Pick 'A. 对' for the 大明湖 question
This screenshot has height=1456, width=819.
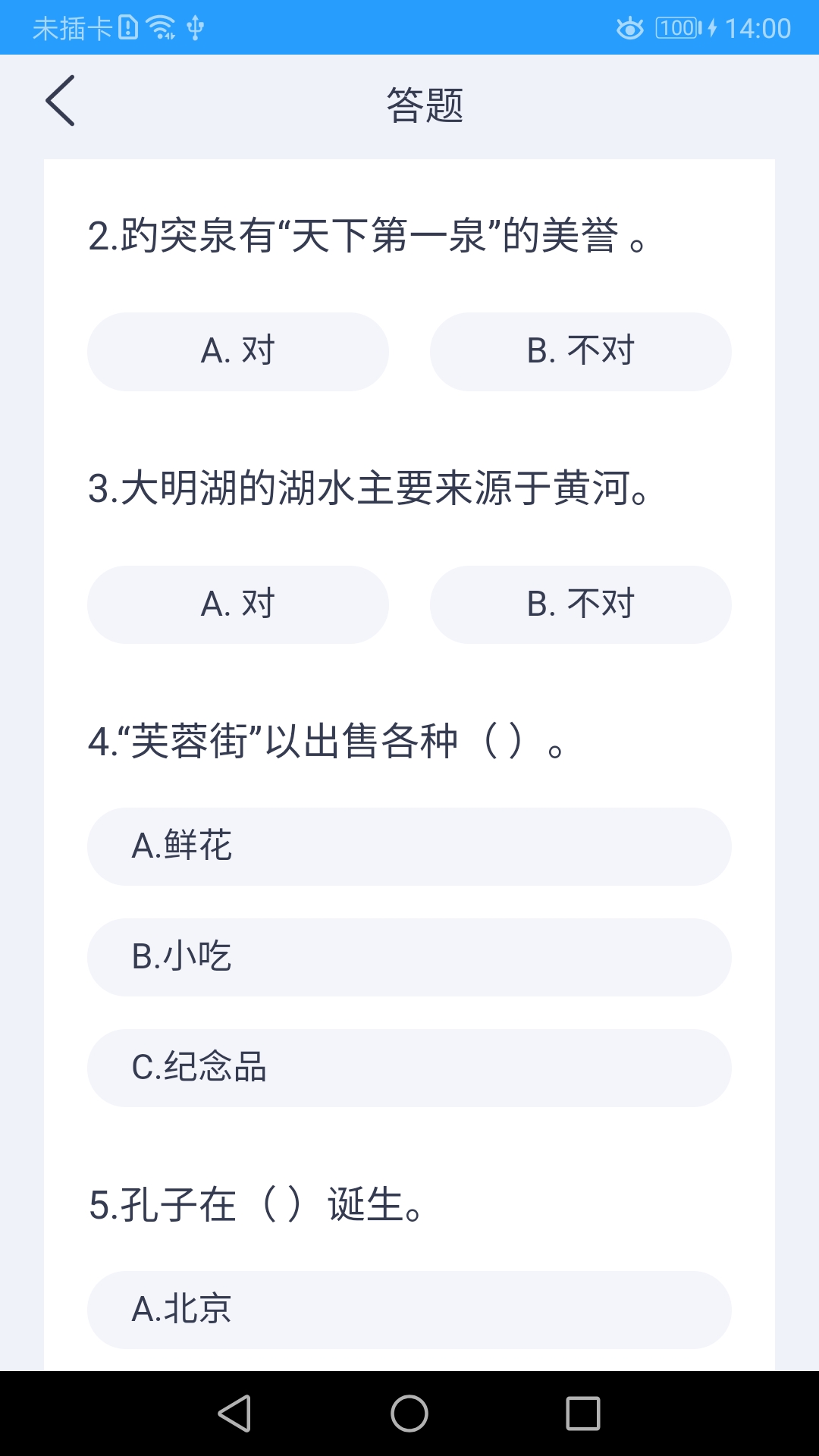click(x=238, y=604)
